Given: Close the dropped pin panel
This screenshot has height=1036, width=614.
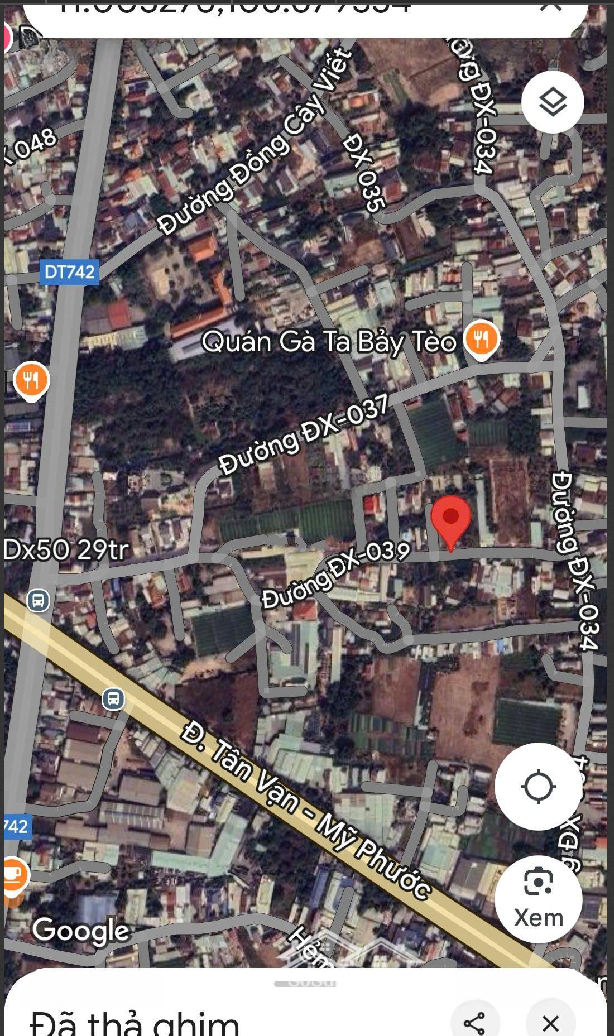Looking at the screenshot, I should 551,1023.
